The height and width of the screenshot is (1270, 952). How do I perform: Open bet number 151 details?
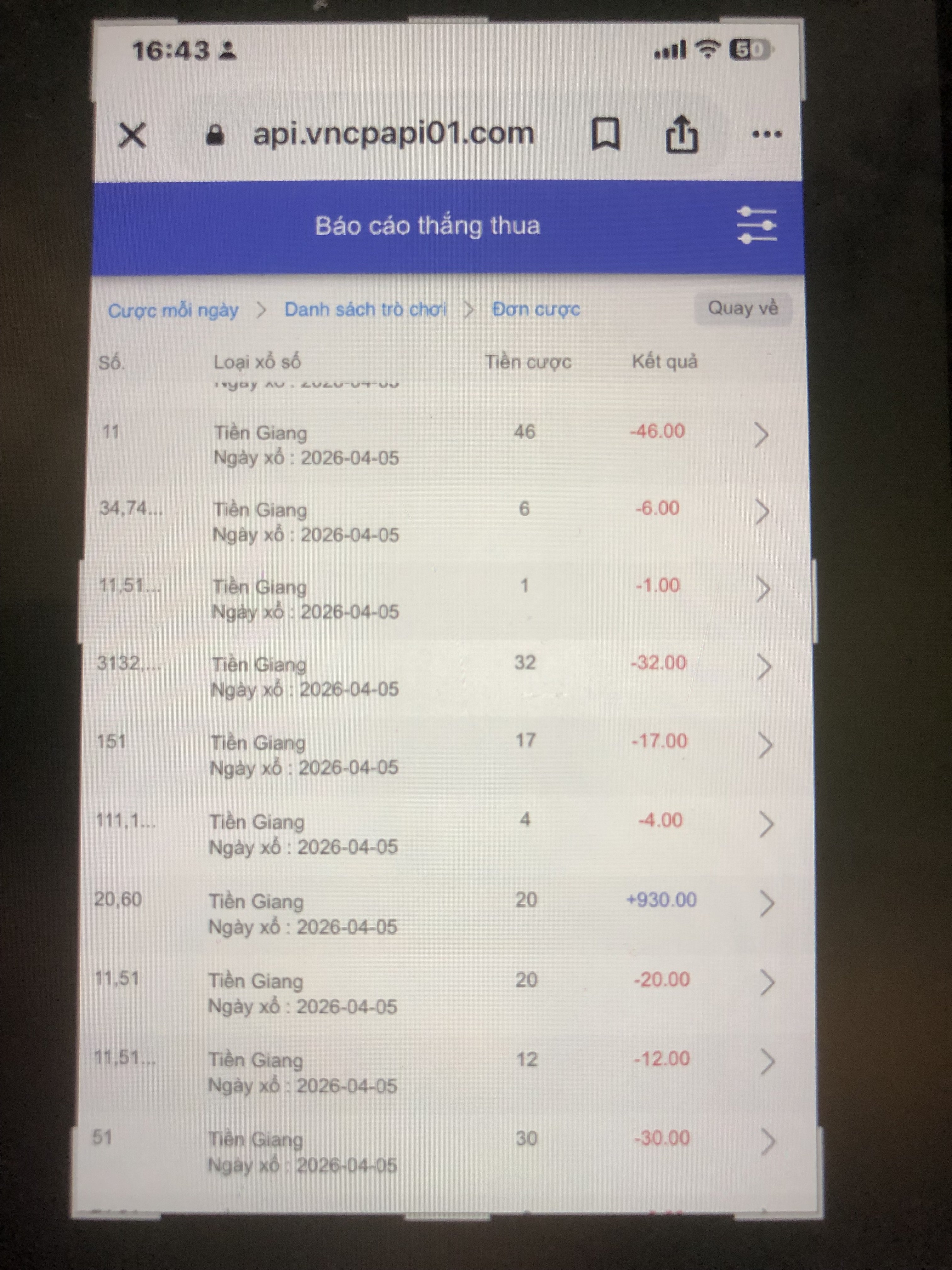tap(764, 745)
